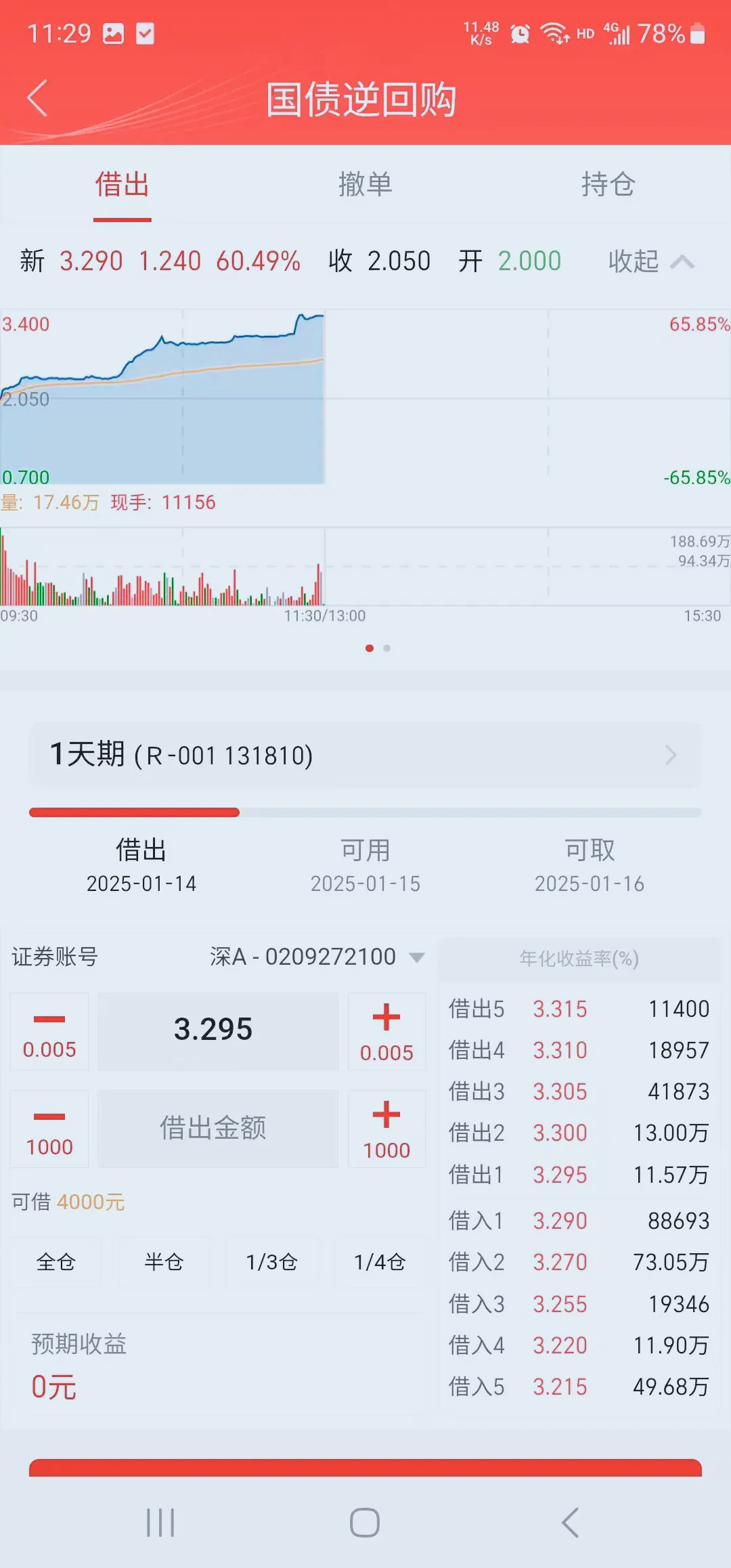This screenshot has width=731, height=1568.
Task: Click the back arrow in the title bar
Action: tap(37, 97)
